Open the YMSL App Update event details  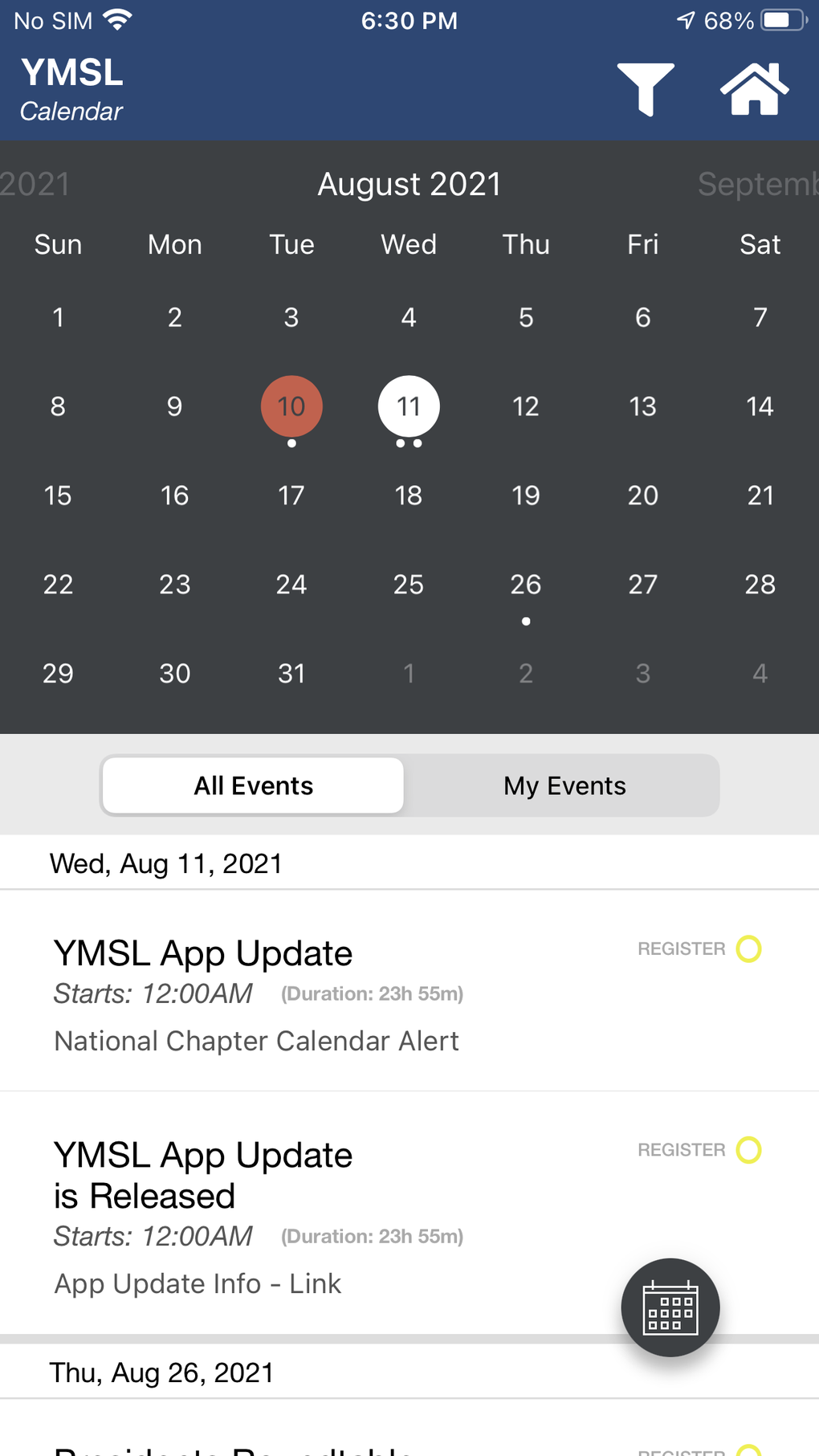click(203, 954)
